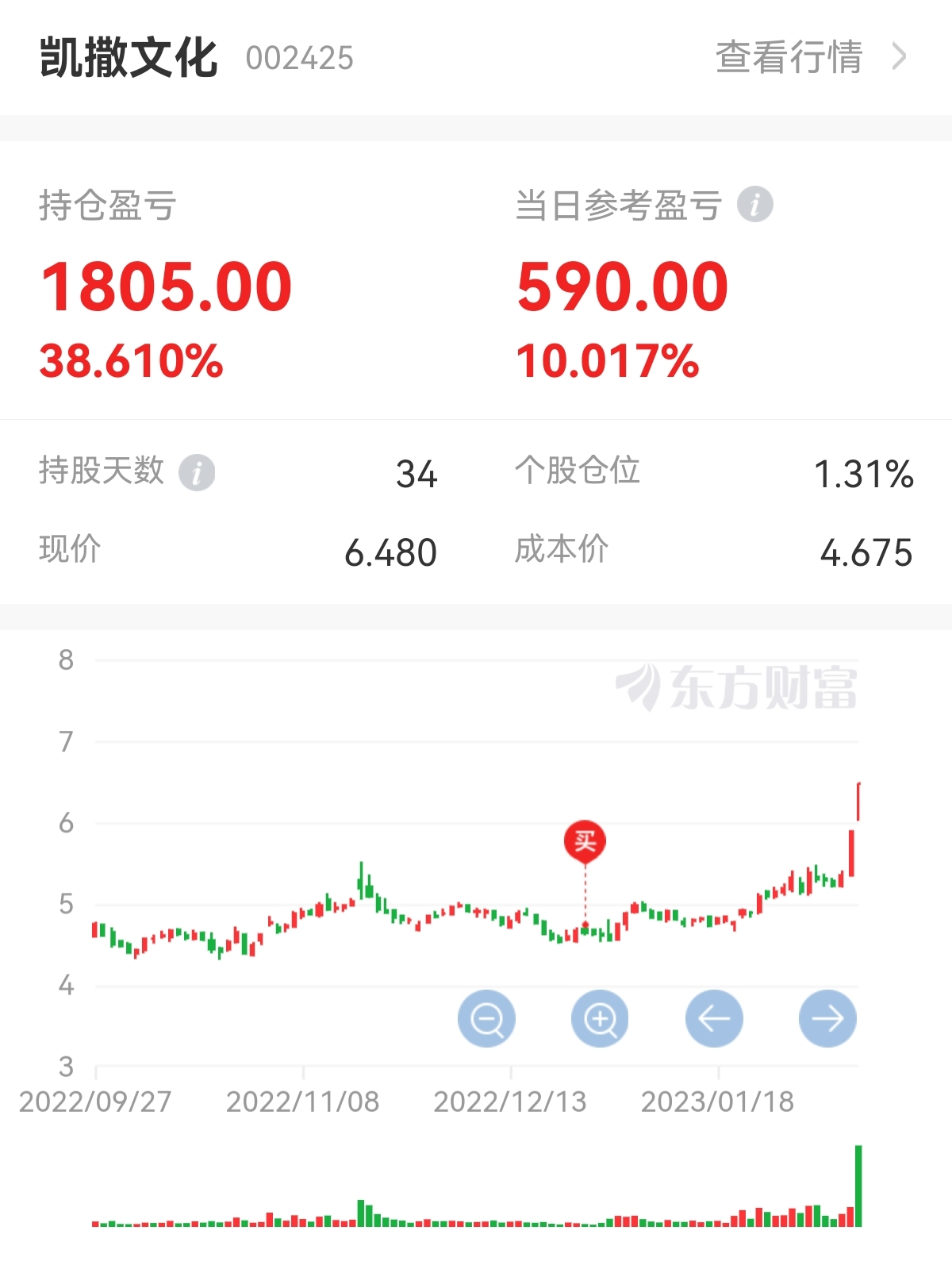Move chart left with arrow button

(714, 1018)
